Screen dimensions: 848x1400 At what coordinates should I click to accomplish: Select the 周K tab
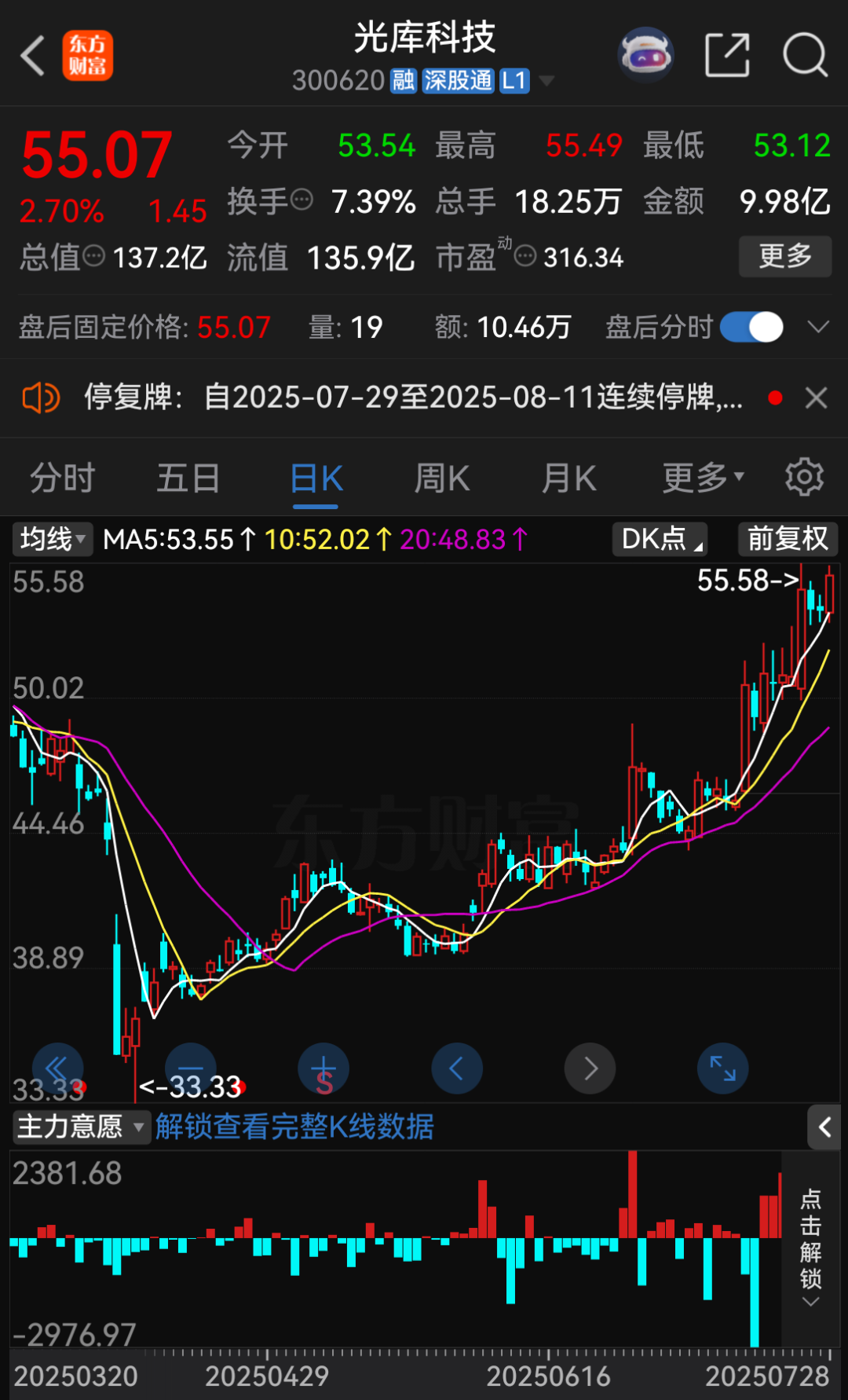tap(442, 478)
